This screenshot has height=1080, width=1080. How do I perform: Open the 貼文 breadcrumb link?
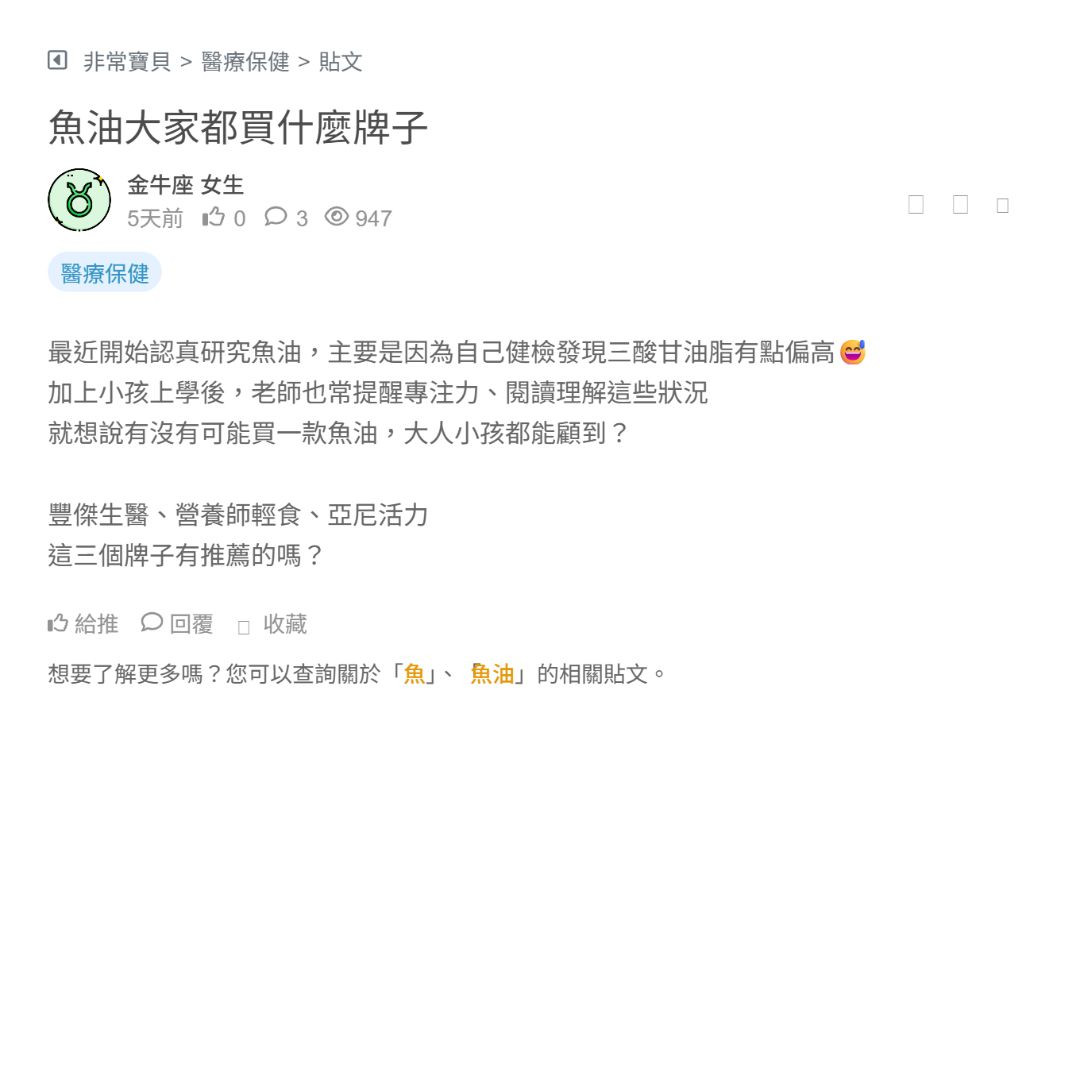coord(340,62)
